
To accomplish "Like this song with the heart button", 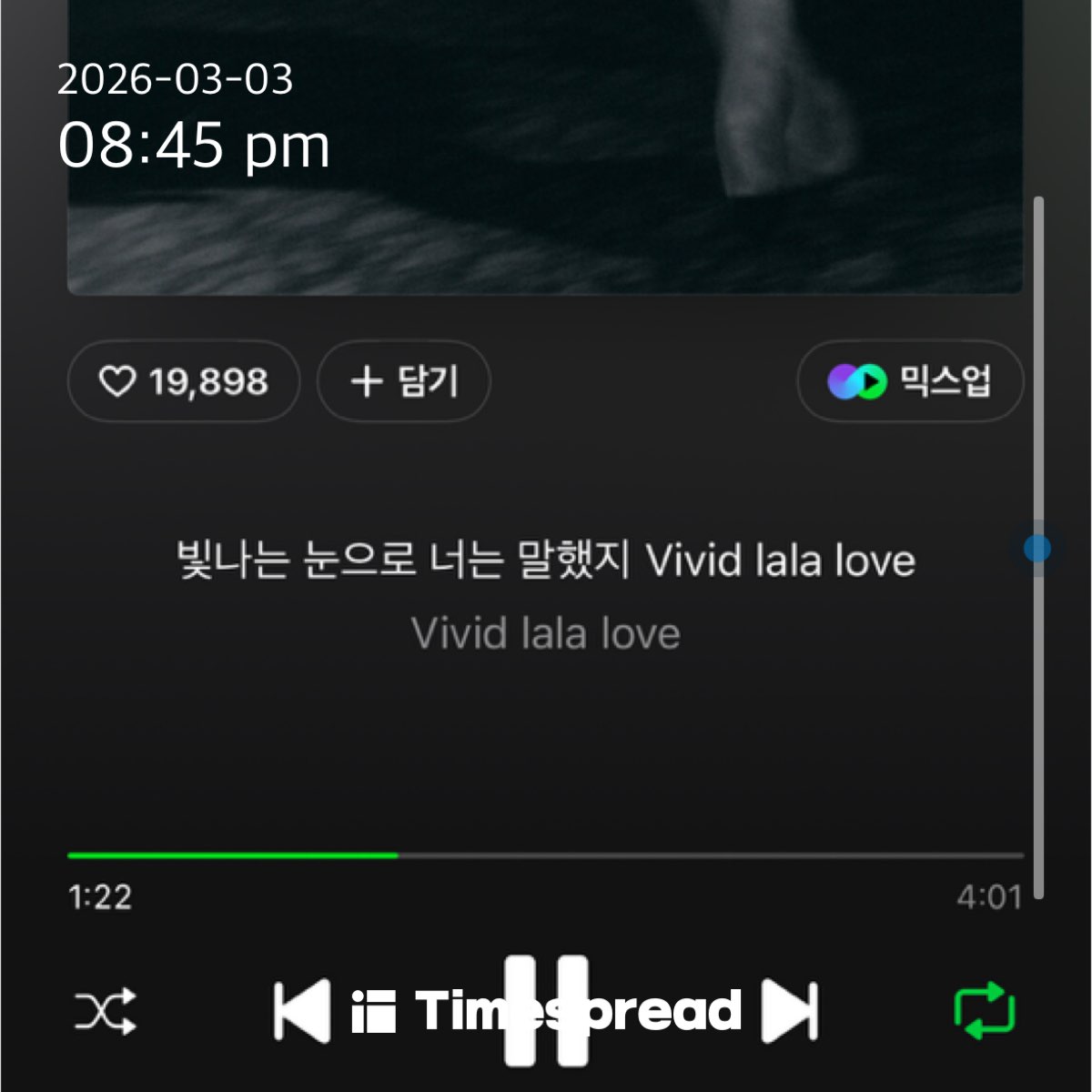I will coord(183,381).
